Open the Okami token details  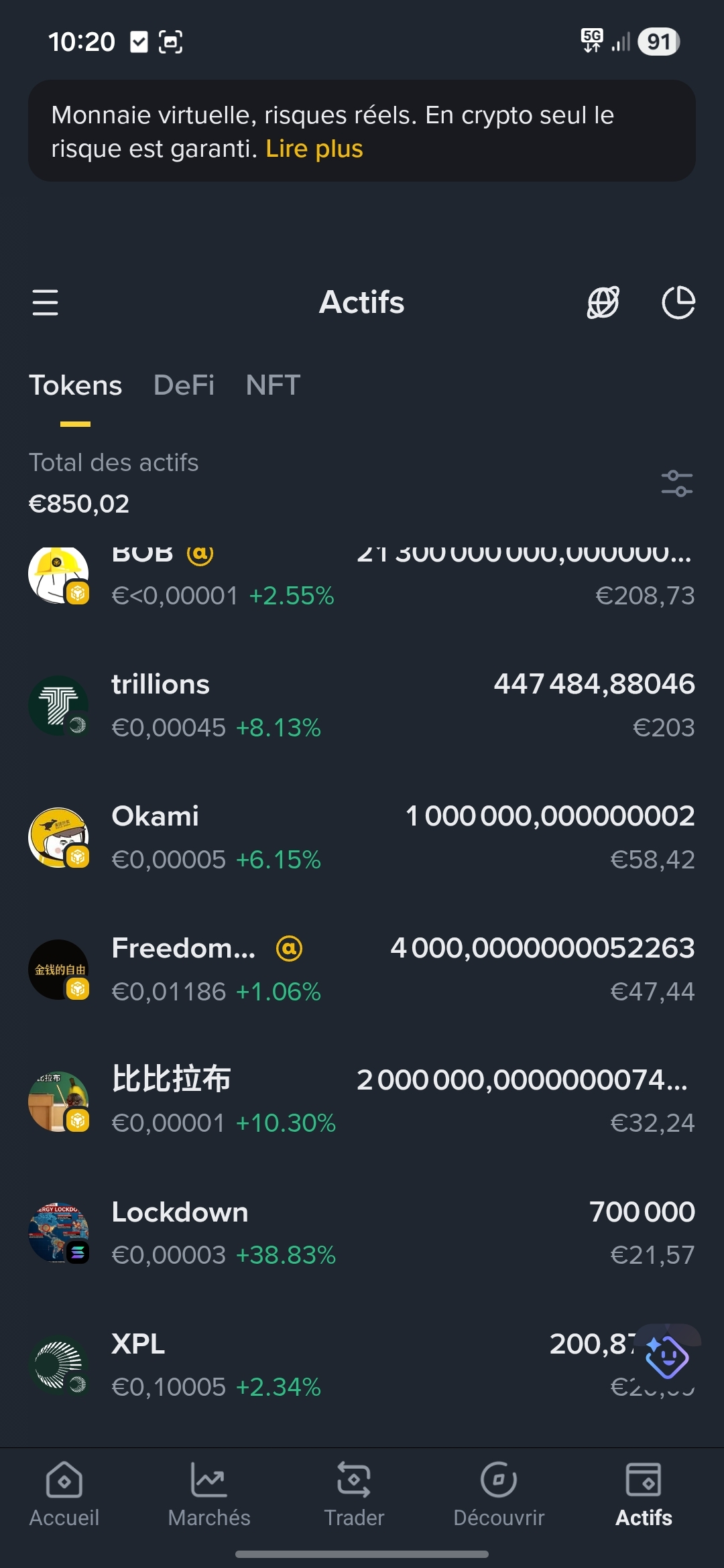pyautogui.click(x=362, y=838)
